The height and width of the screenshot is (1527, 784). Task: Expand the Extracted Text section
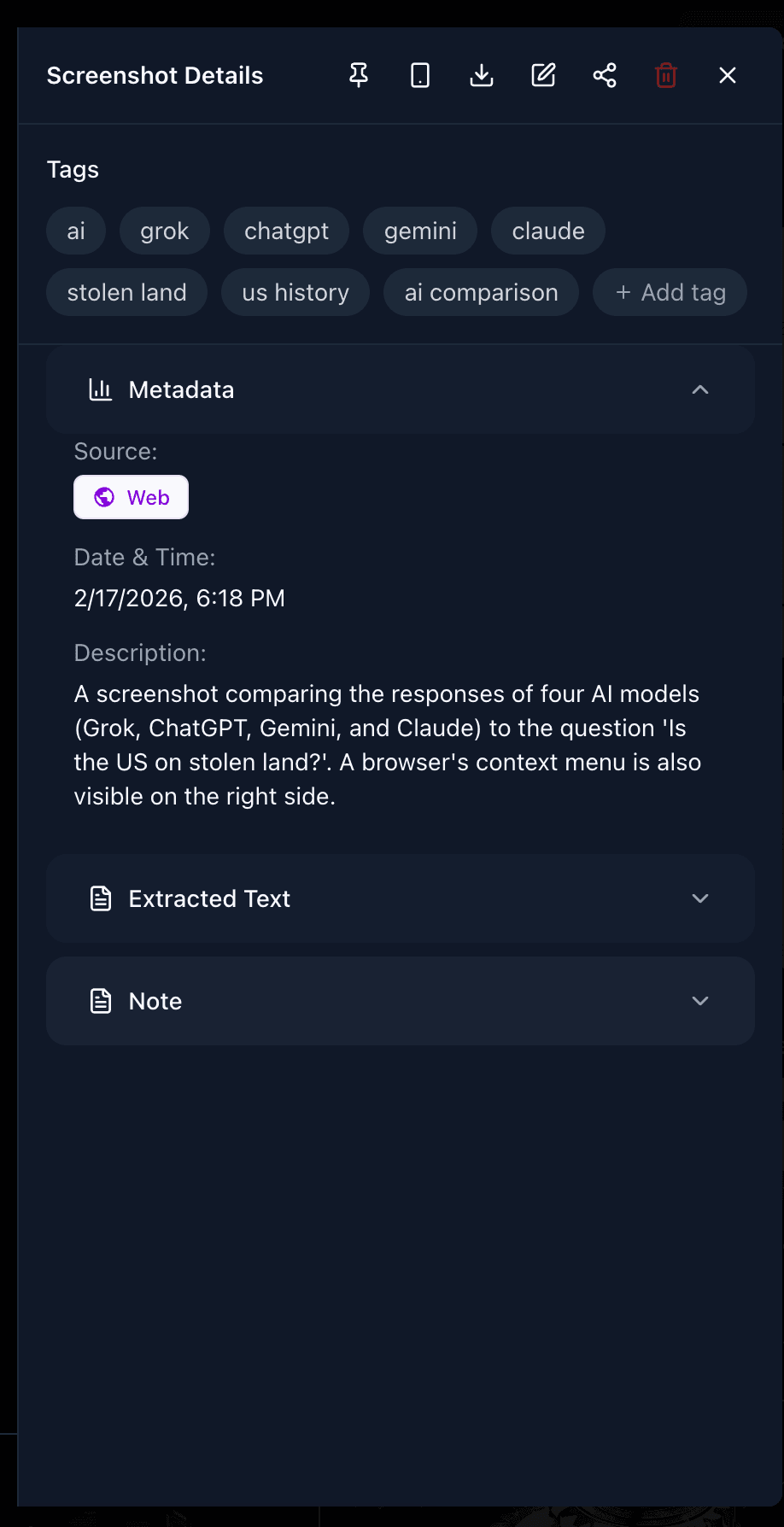tap(699, 898)
